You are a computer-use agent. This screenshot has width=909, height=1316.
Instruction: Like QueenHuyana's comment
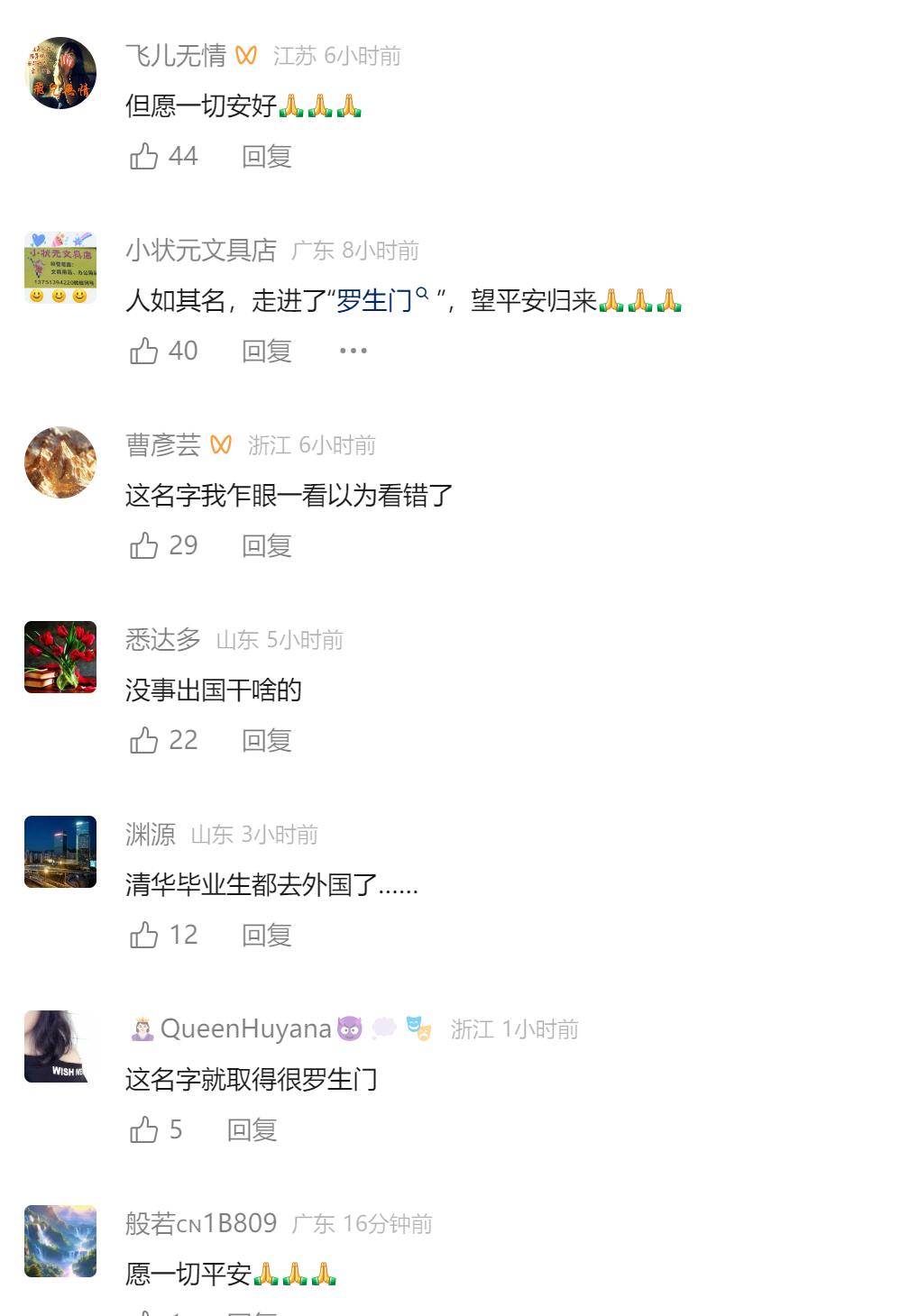pyautogui.click(x=144, y=1129)
